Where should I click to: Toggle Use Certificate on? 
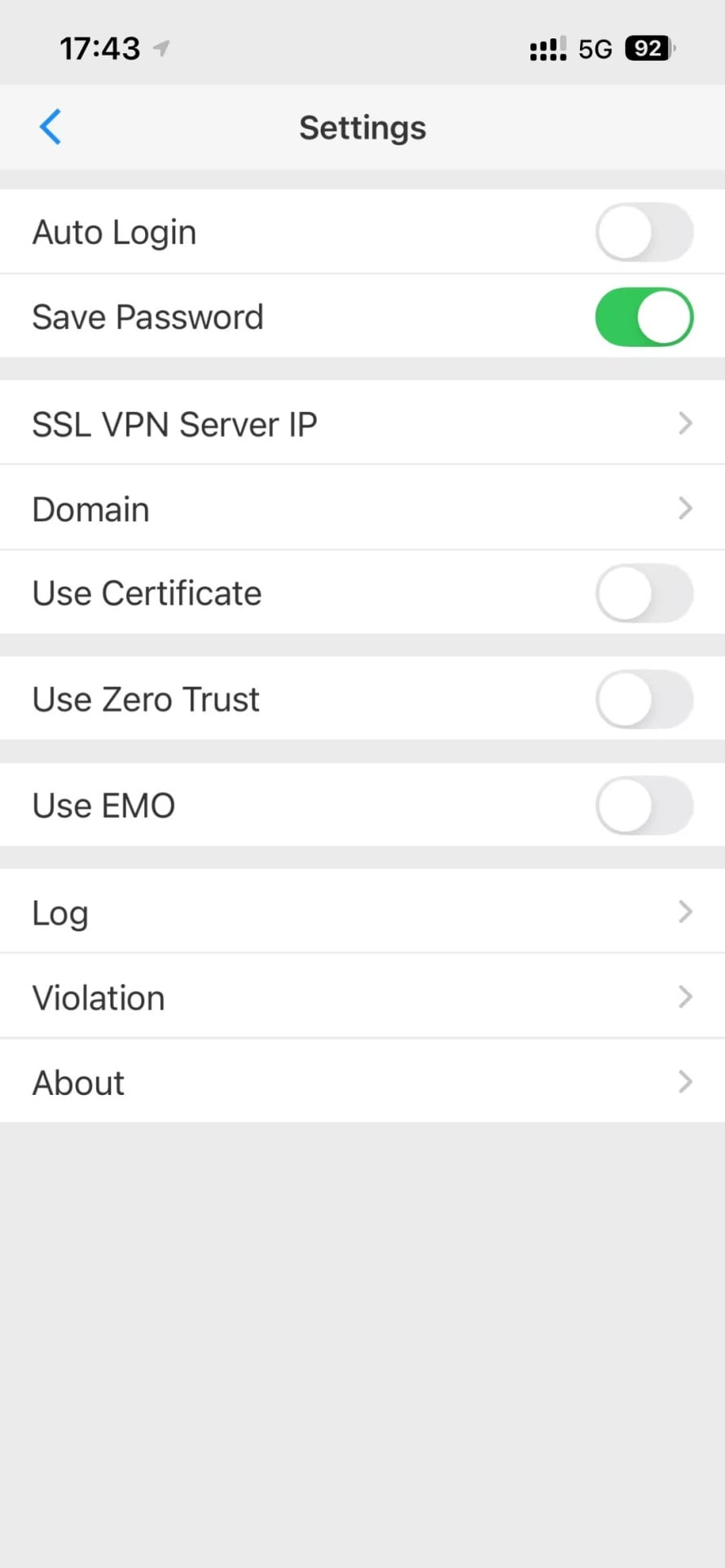(644, 593)
